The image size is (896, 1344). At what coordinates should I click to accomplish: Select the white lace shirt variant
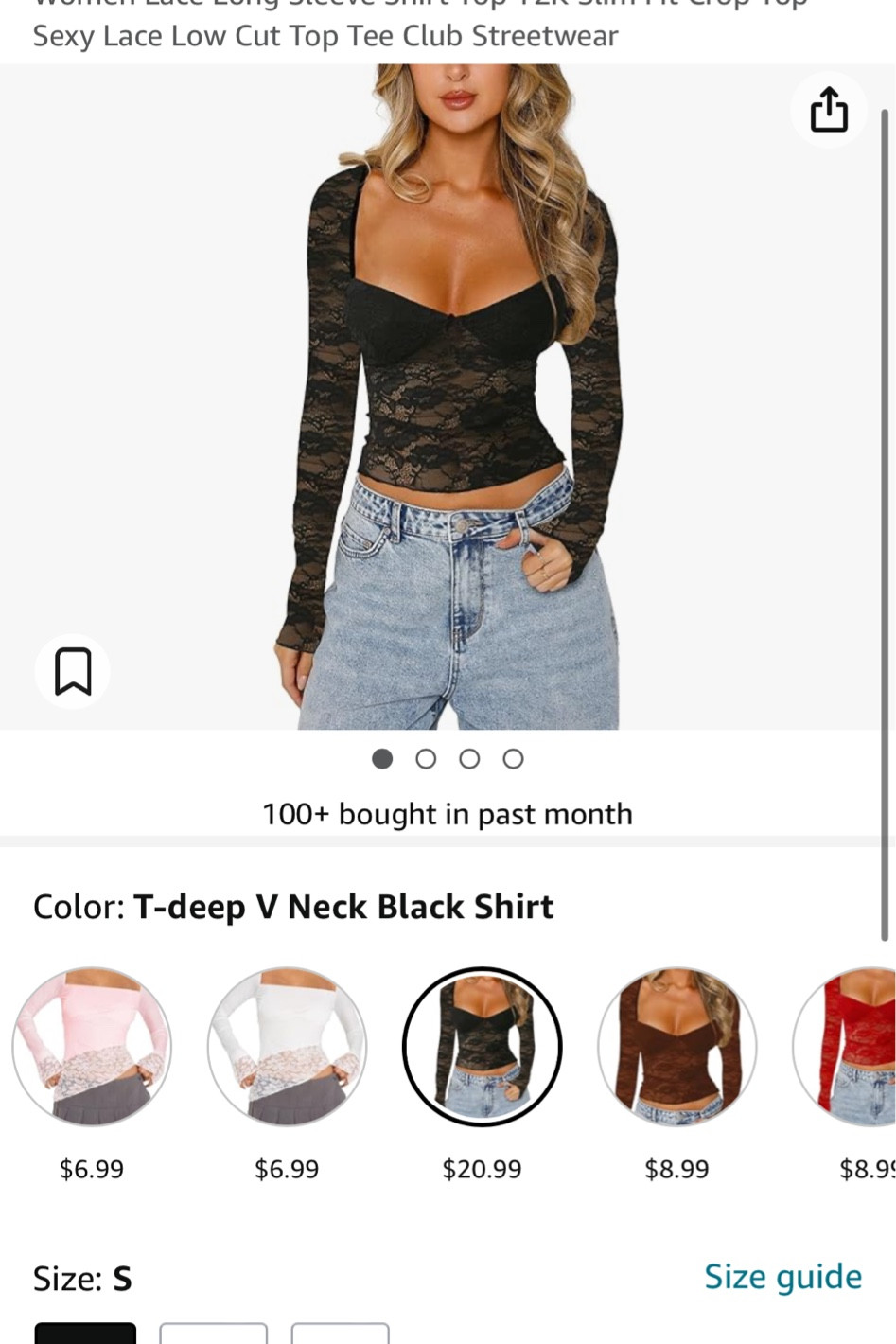tap(287, 1047)
